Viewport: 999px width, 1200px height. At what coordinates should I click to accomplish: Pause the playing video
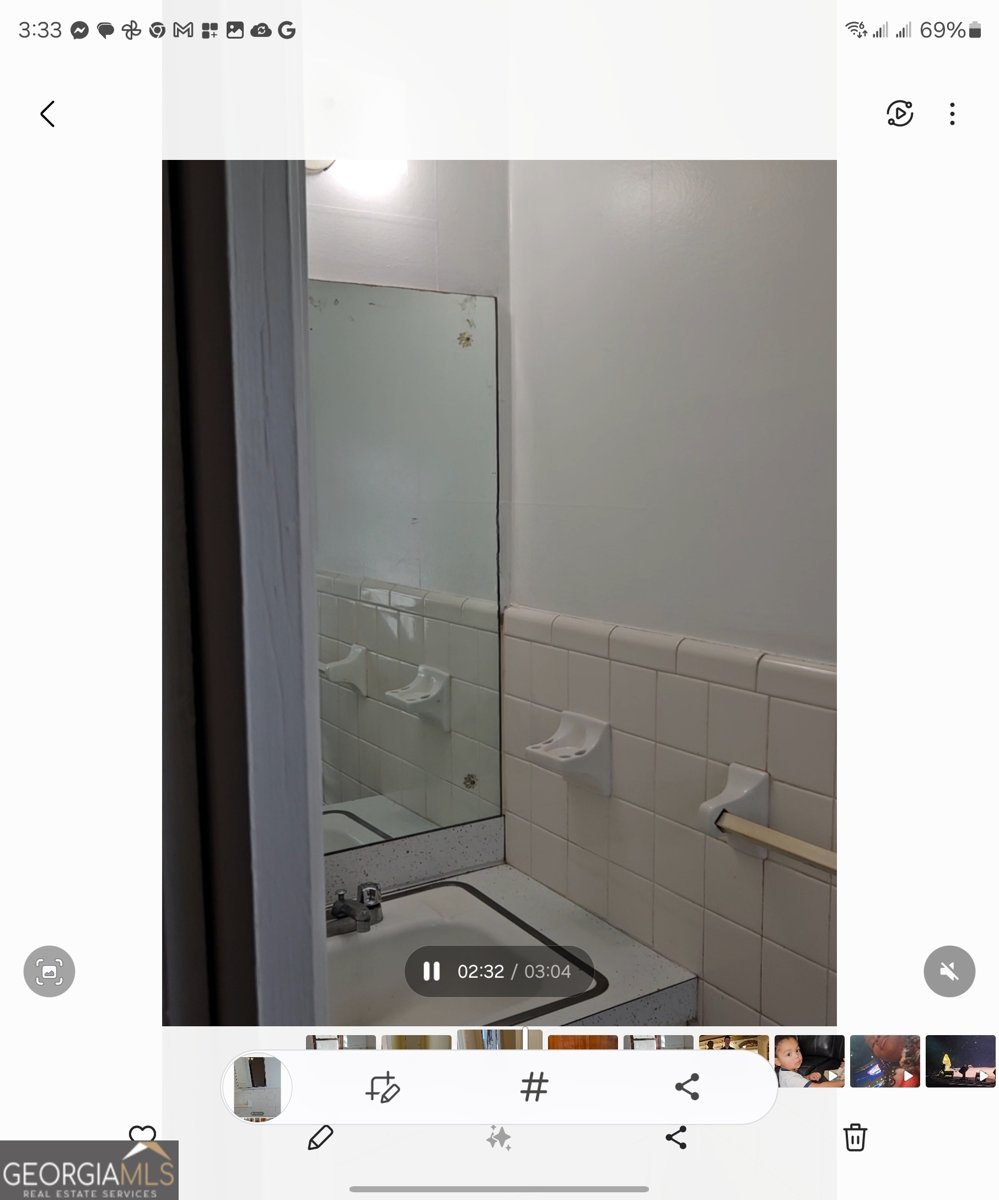[431, 971]
